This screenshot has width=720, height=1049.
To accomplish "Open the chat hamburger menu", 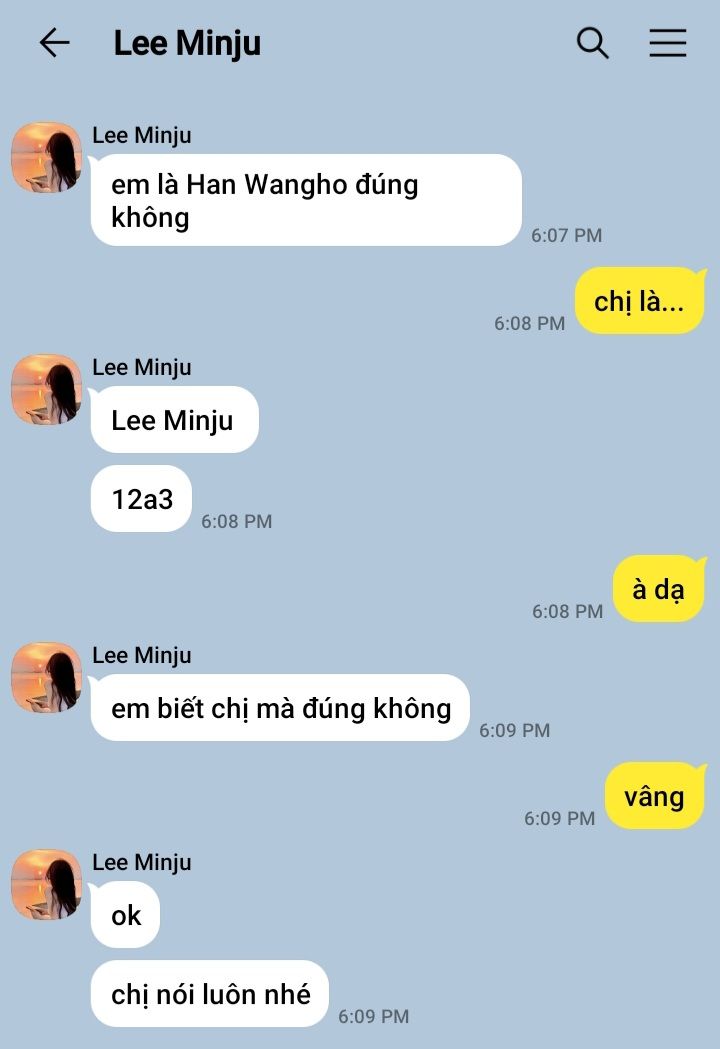I will click(667, 43).
